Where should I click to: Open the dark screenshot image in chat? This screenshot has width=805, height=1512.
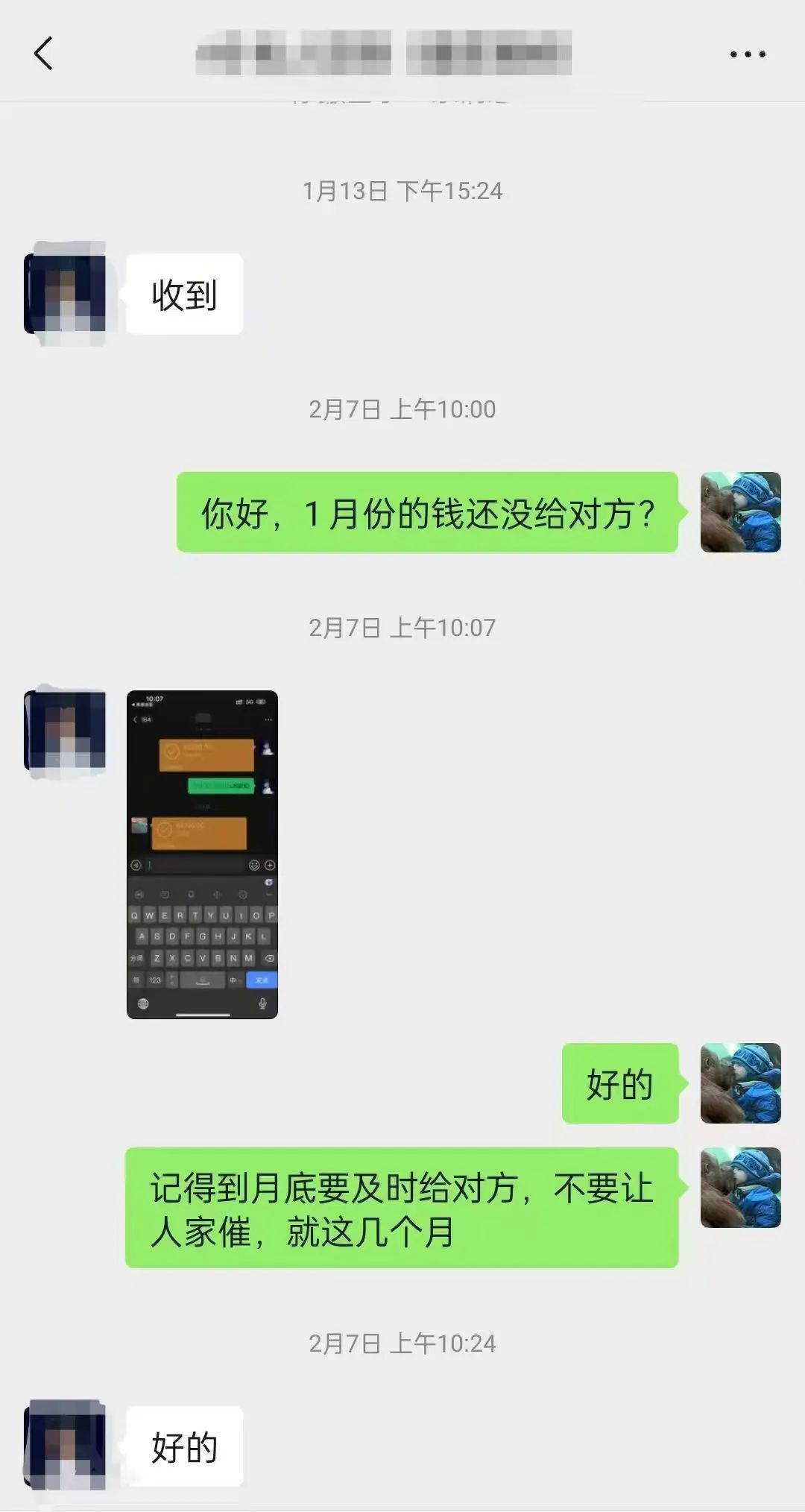pos(202,854)
